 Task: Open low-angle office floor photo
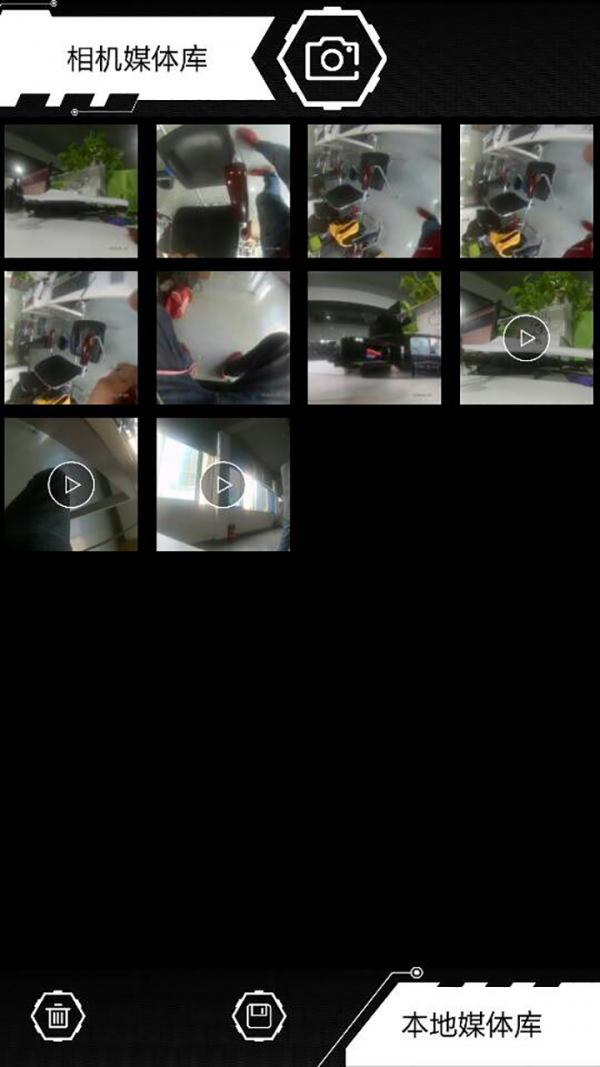pos(374,338)
